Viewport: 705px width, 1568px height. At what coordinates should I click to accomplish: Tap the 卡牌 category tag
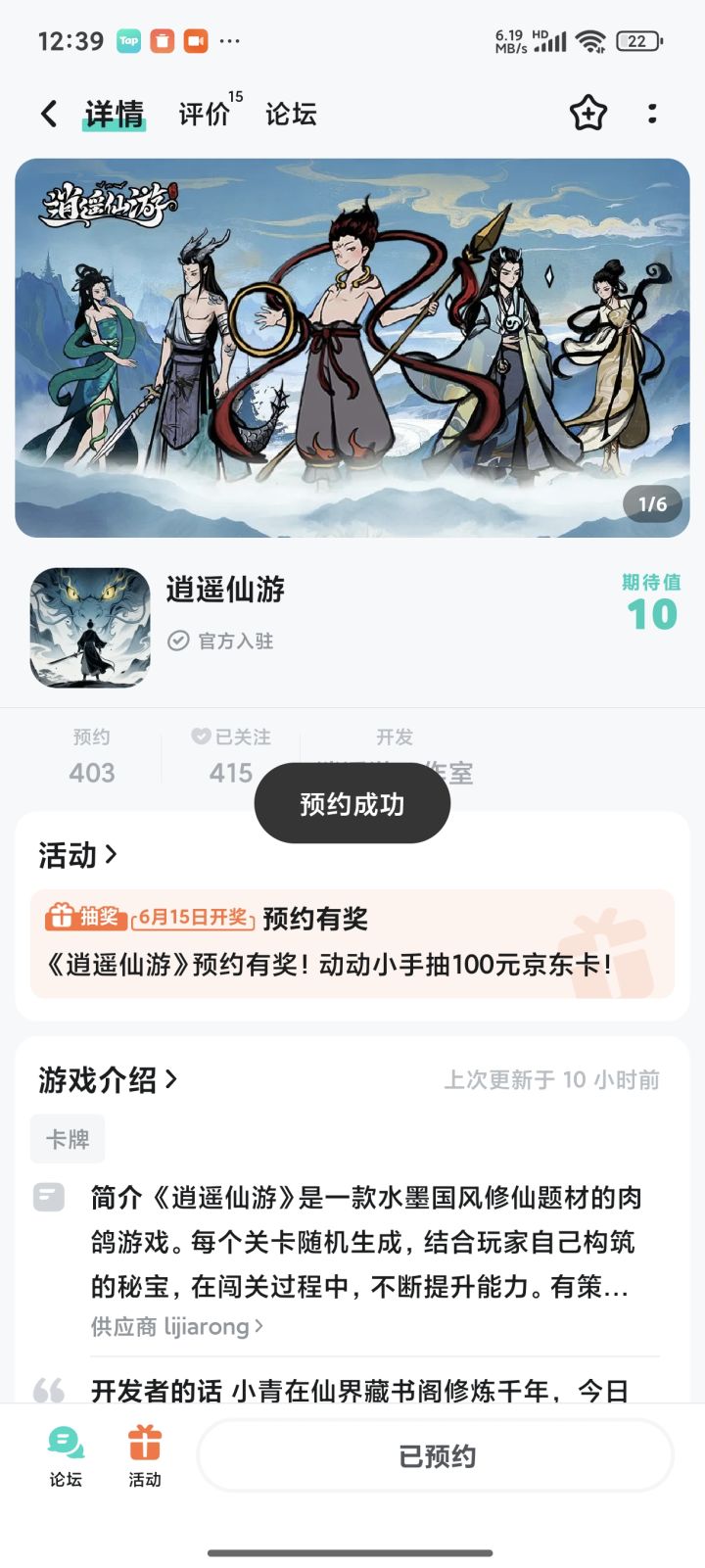[68, 1138]
